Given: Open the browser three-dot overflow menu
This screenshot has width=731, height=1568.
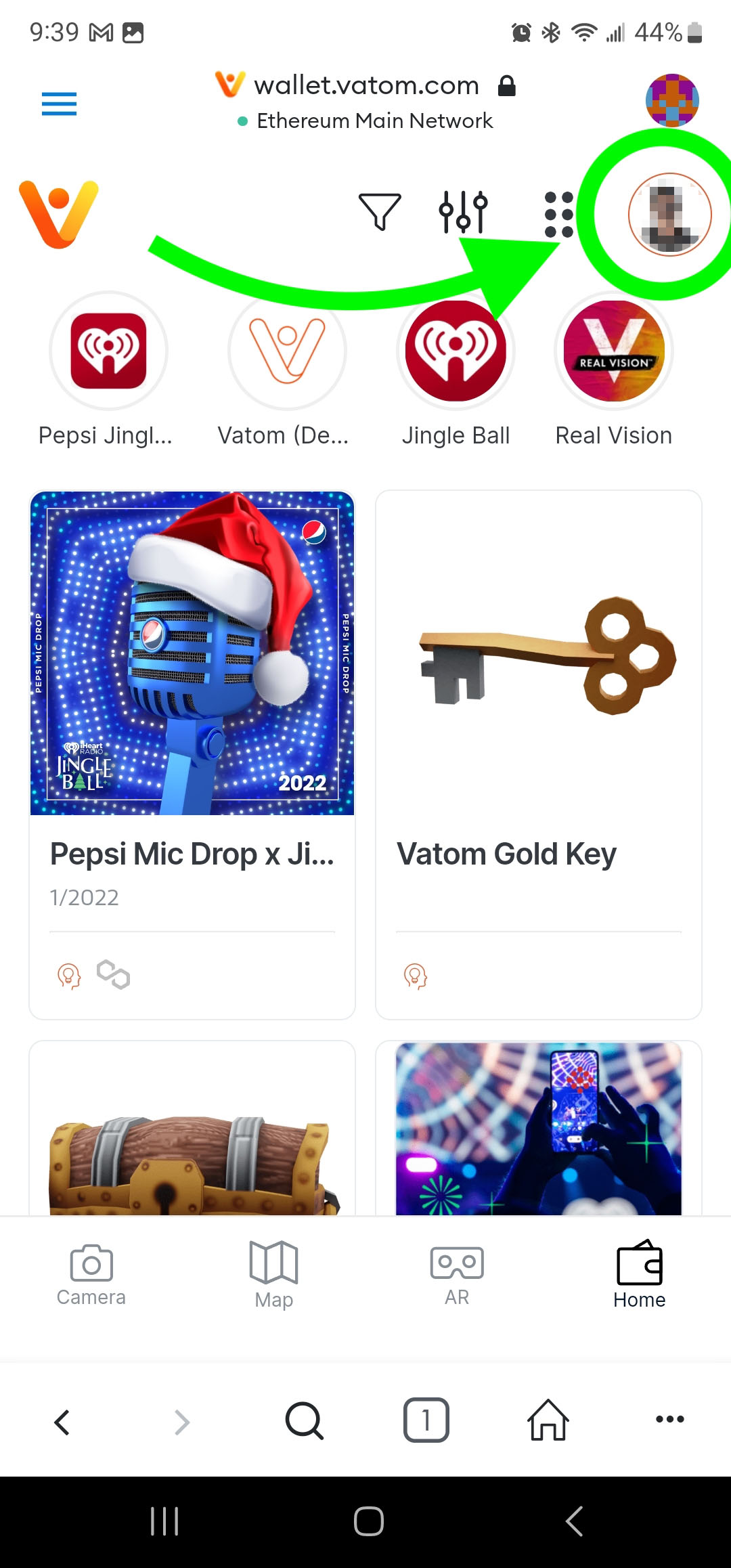Looking at the screenshot, I should [x=670, y=1419].
